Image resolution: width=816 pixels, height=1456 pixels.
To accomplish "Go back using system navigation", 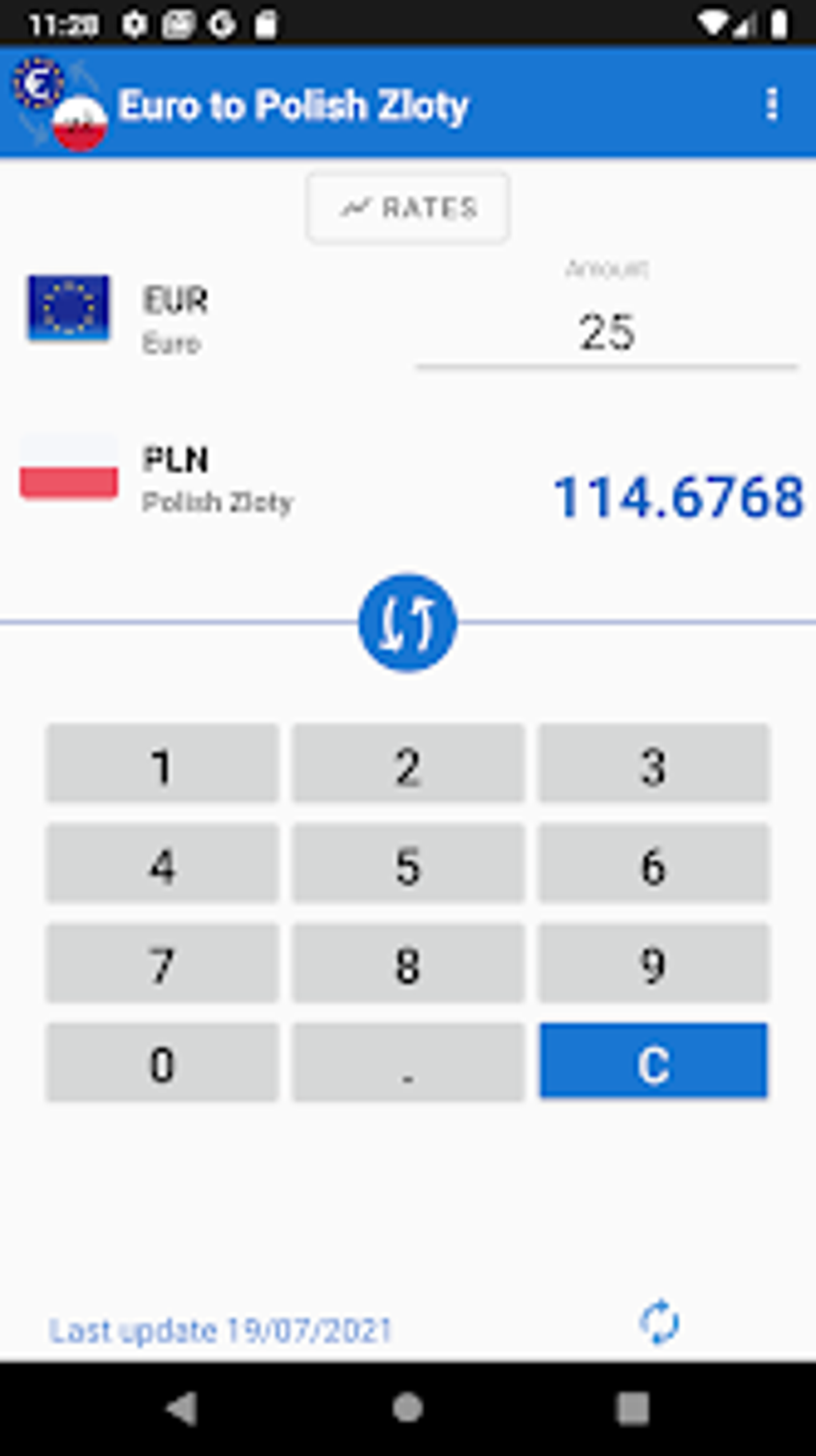I will click(x=182, y=1408).
